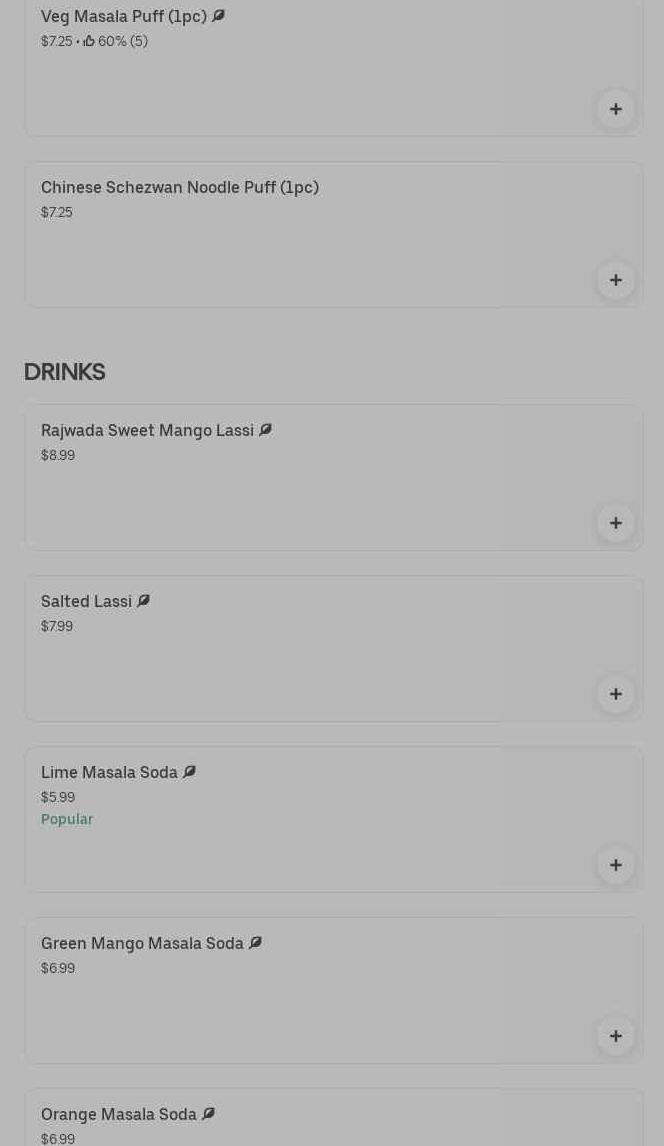The image size is (664, 1146).
Task: Add Salted Lassi to cart
Action: pos(615,694)
